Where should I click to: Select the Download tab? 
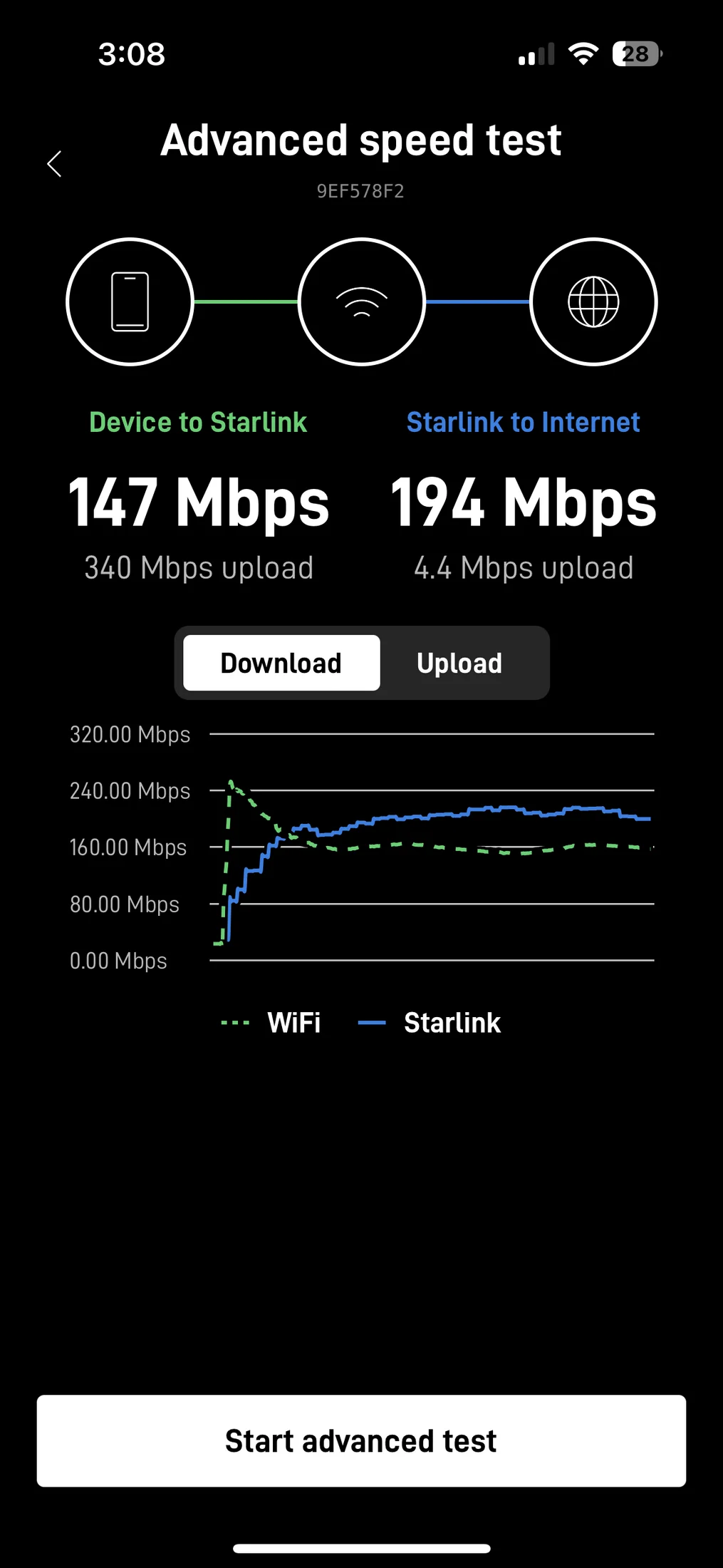tap(281, 663)
